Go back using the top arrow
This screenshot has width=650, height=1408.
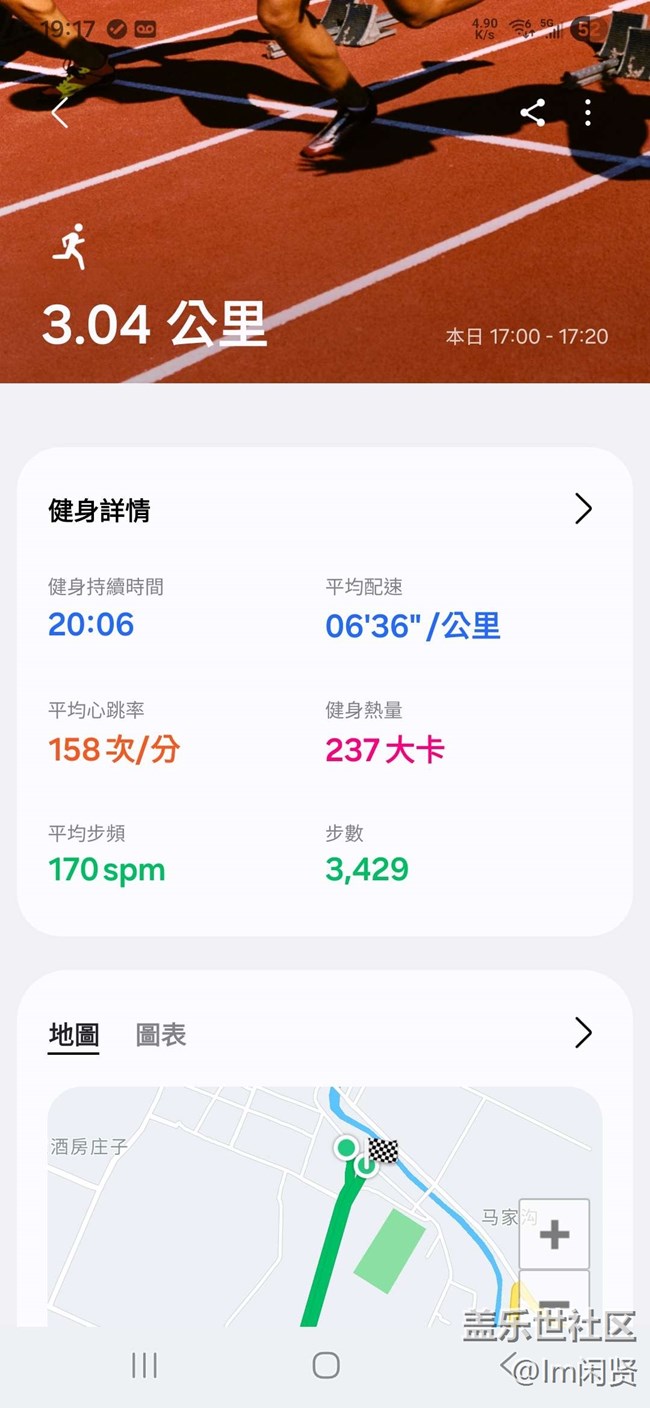(60, 113)
